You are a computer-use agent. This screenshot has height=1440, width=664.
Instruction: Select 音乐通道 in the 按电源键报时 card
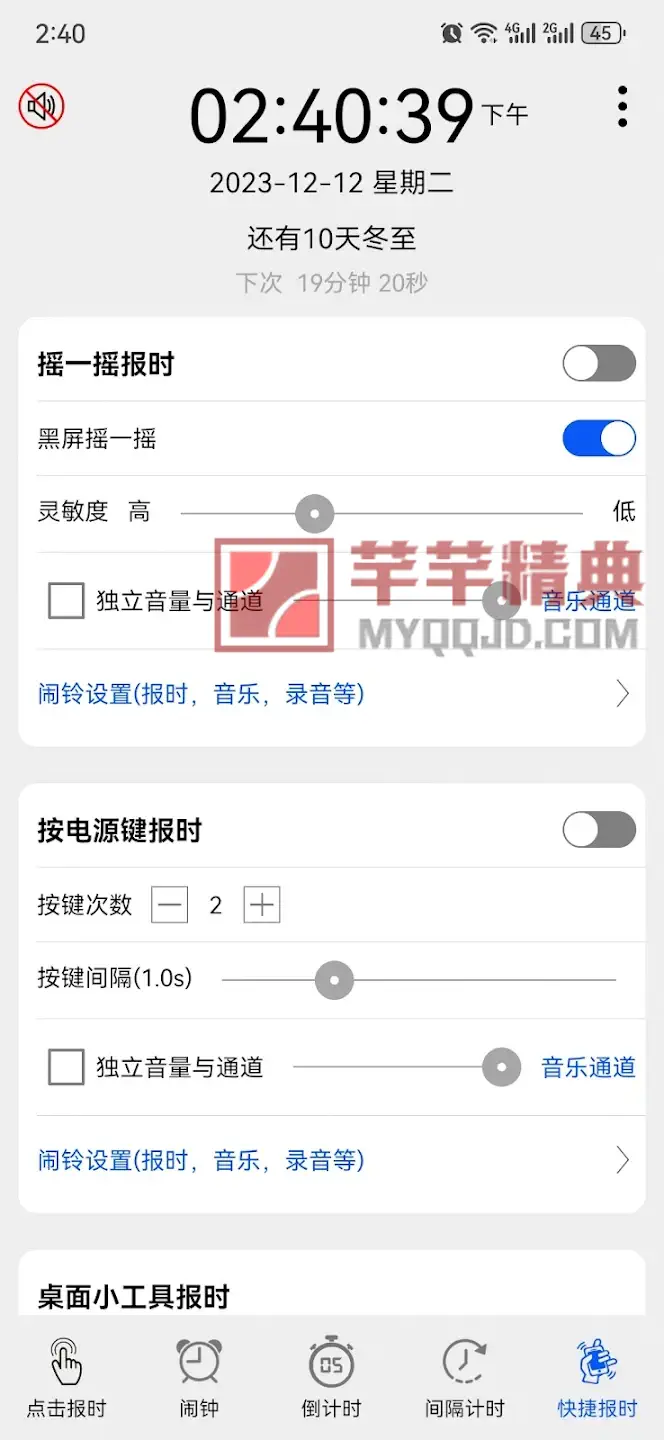pos(588,1068)
